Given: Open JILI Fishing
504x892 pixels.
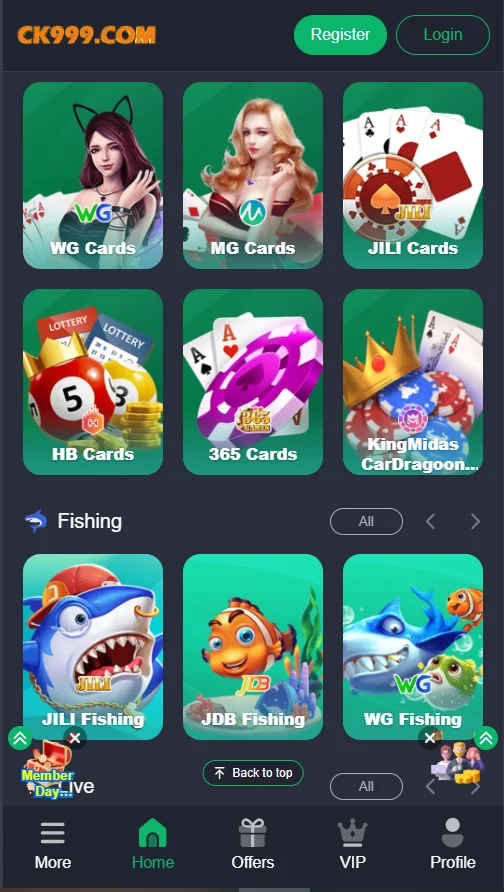Looking at the screenshot, I should (x=93, y=647).
